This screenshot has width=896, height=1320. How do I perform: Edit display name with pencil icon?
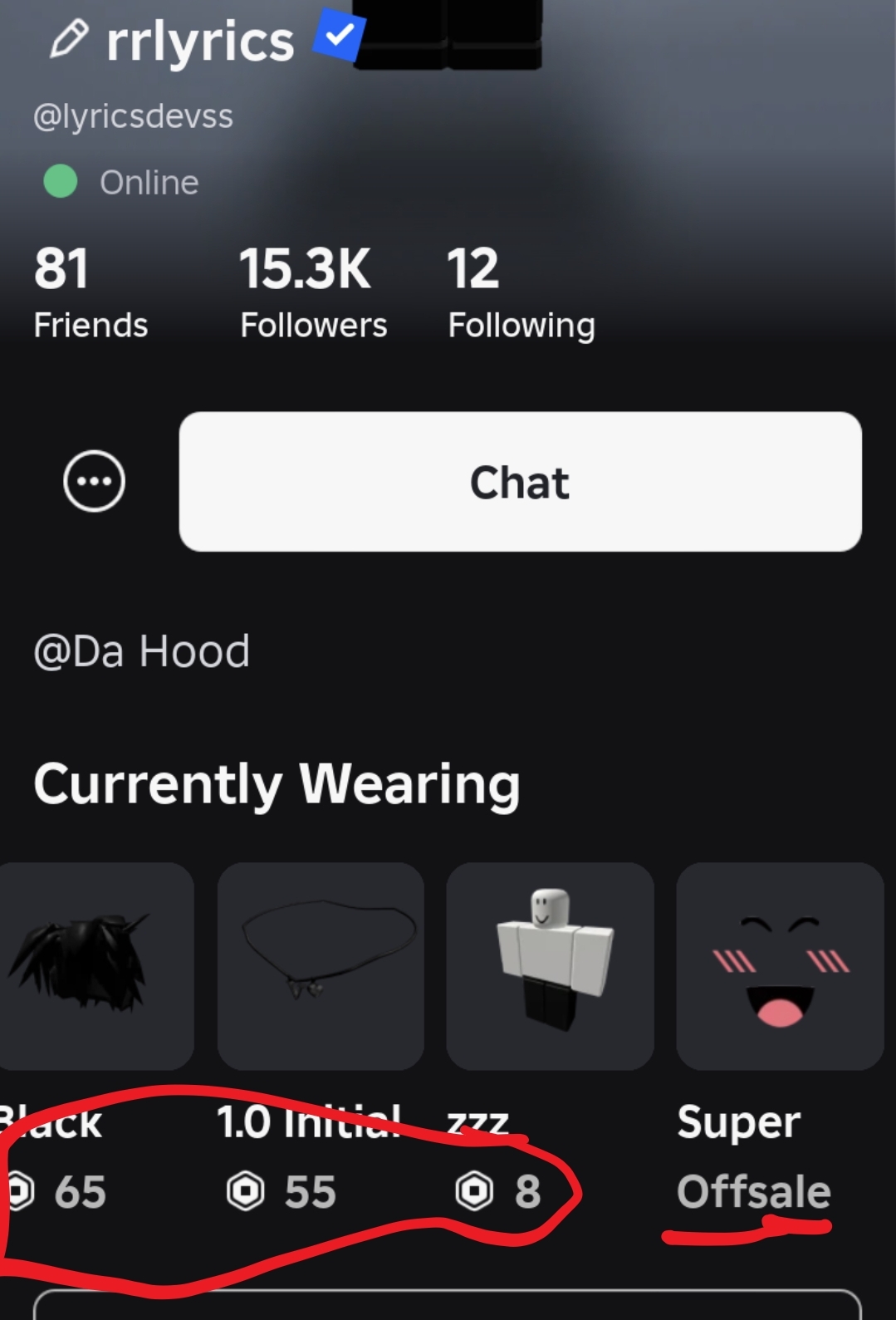pyautogui.click(x=68, y=39)
